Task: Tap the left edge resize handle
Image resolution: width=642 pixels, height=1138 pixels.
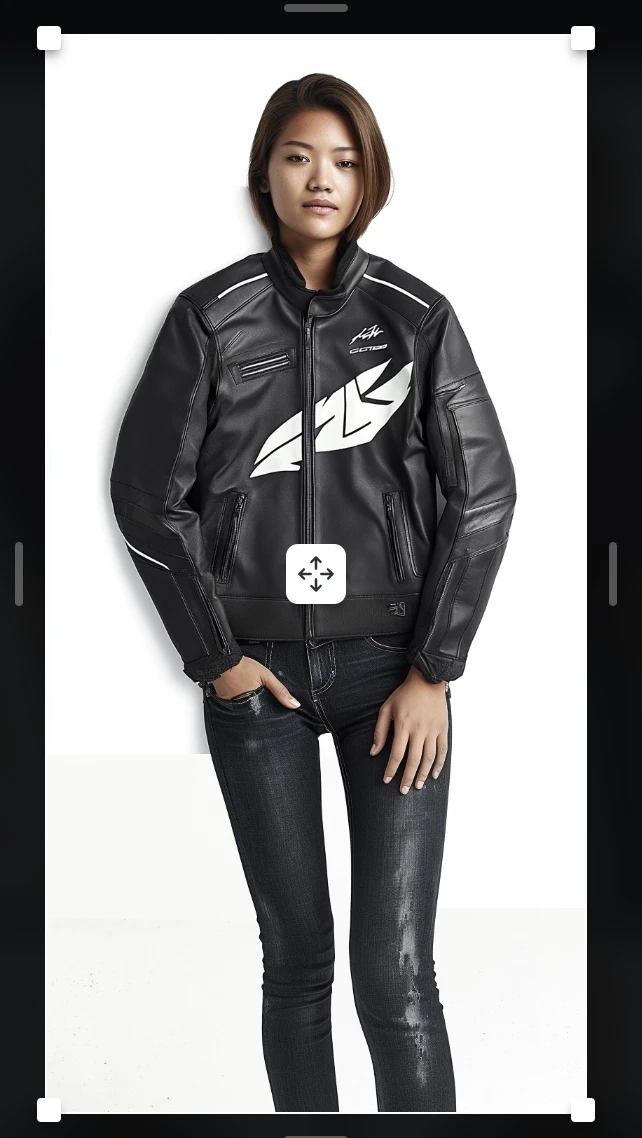Action: point(19,574)
